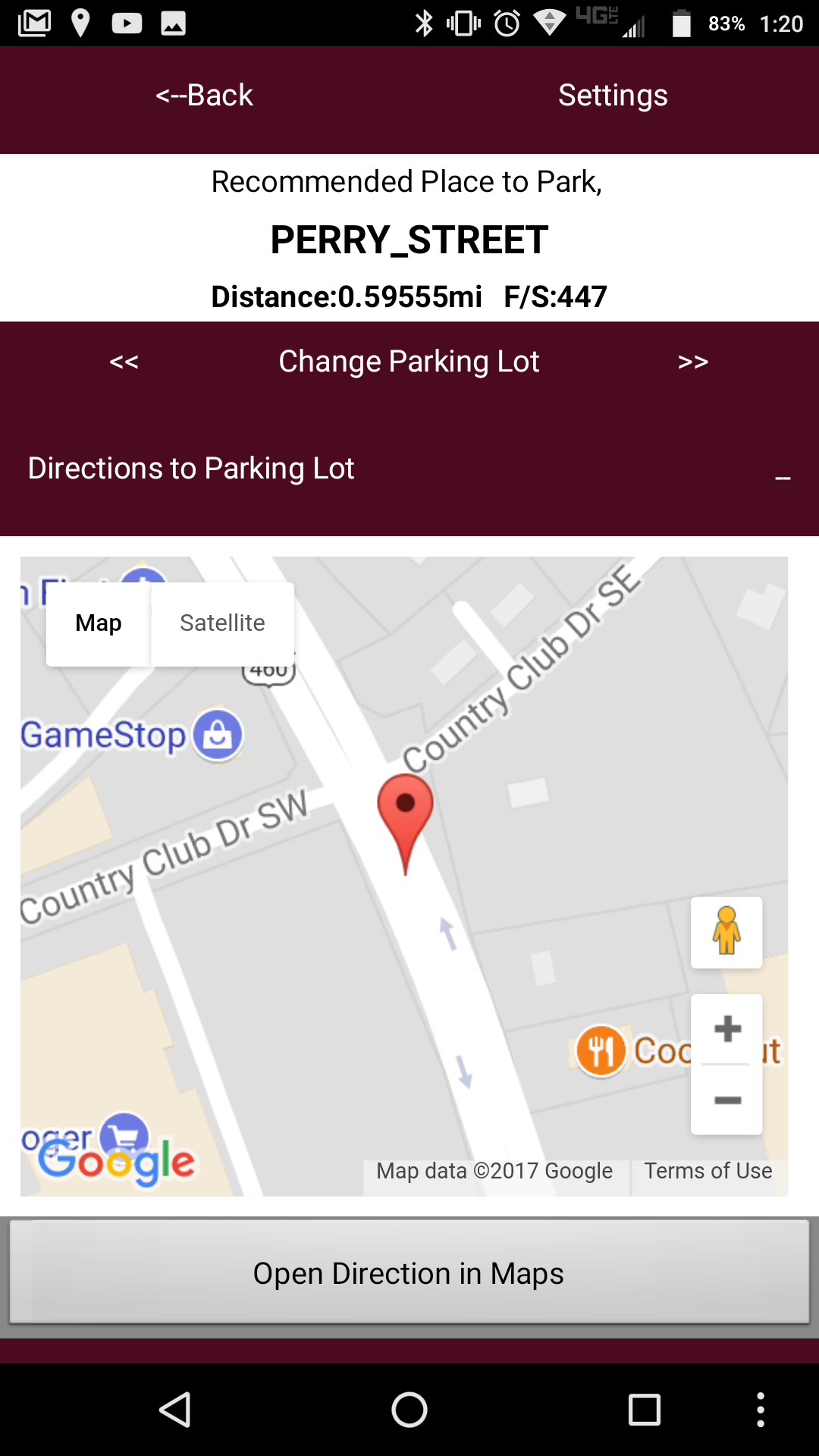The image size is (819, 1456).
Task: Open Terms of Use link
Action: coord(708,1171)
